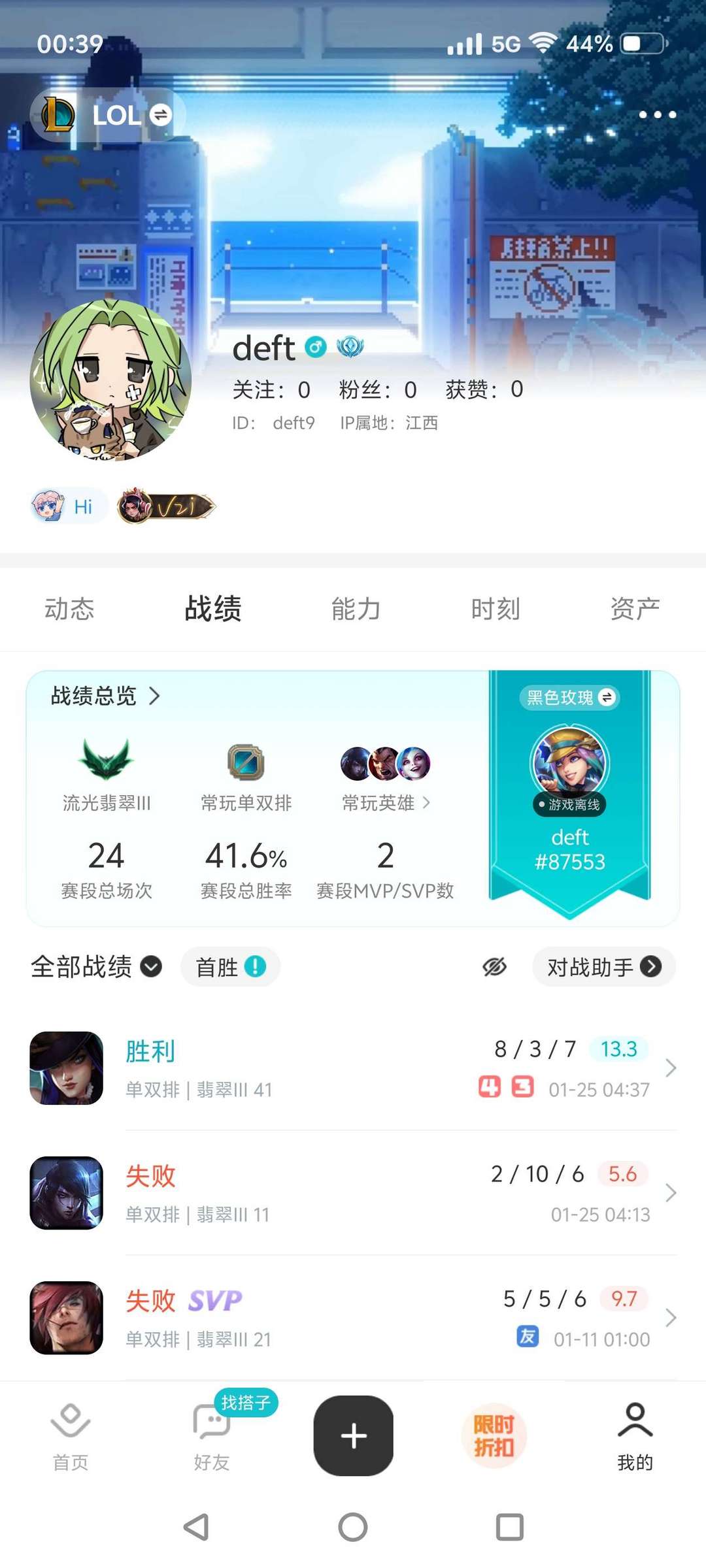Open the three-dot overflow menu
706x1568 pixels.
click(657, 115)
